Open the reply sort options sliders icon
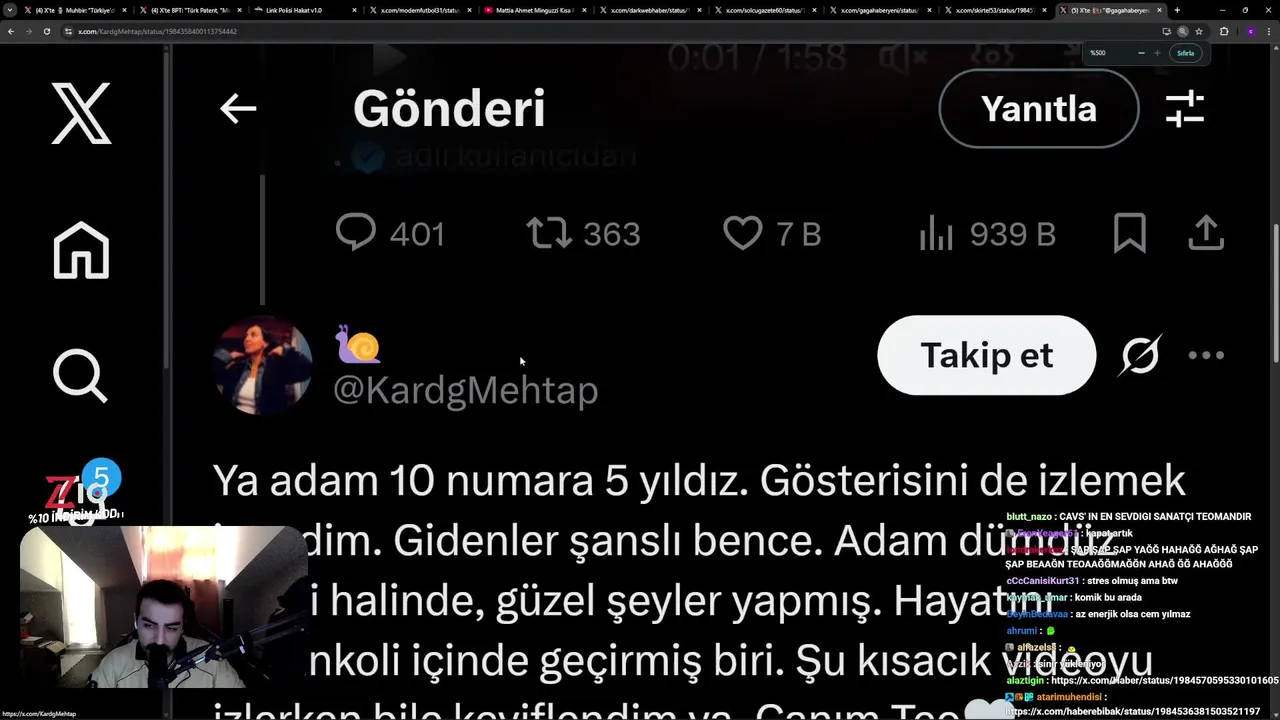This screenshot has width=1280, height=720. click(1185, 108)
